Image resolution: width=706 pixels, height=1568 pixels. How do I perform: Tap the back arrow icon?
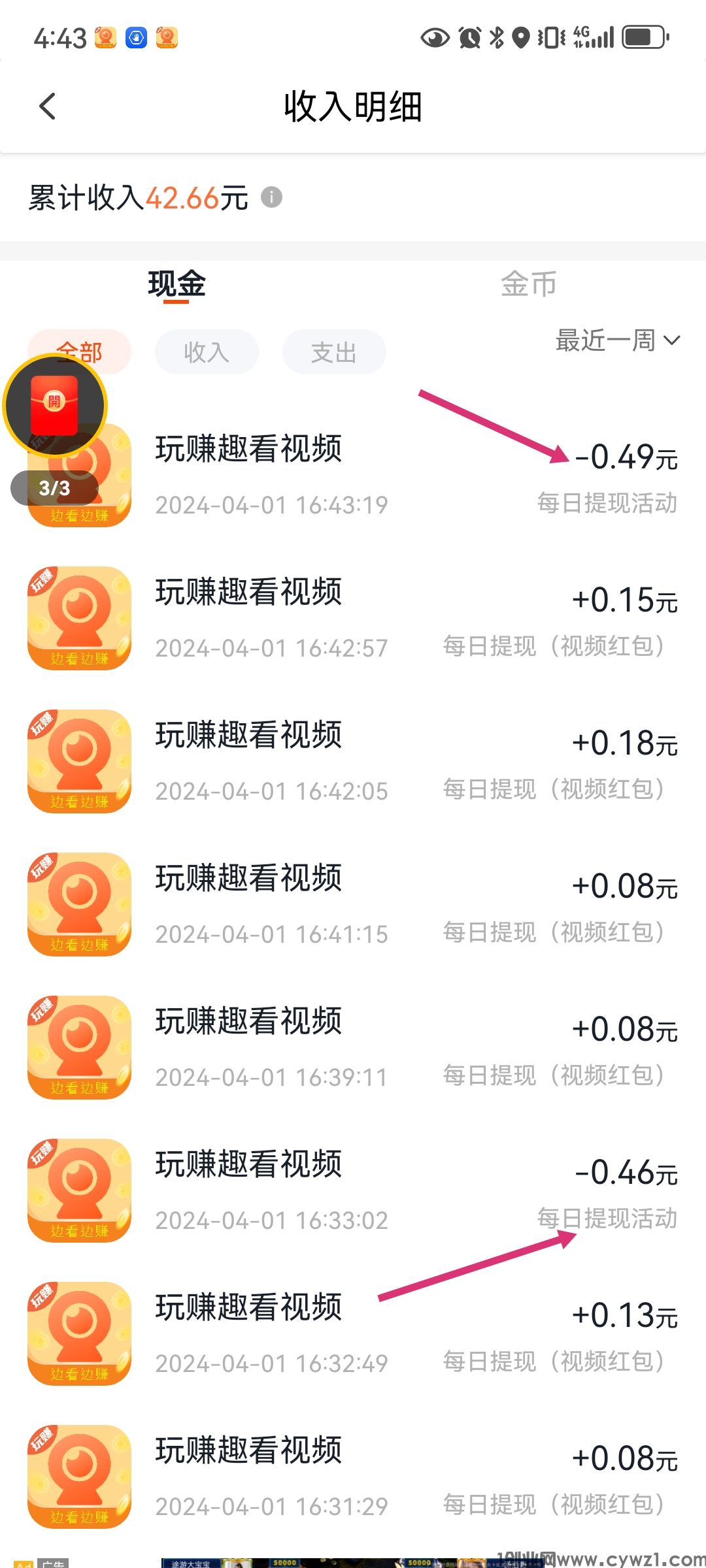(x=48, y=105)
